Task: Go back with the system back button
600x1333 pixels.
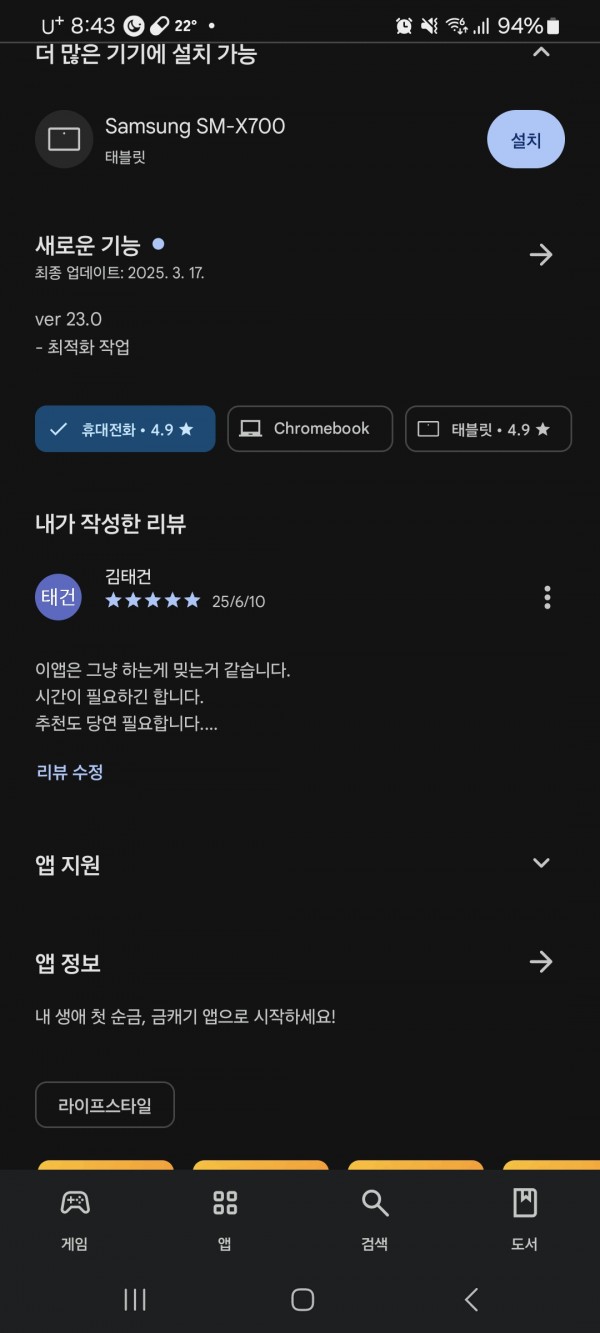Action: click(x=472, y=1299)
